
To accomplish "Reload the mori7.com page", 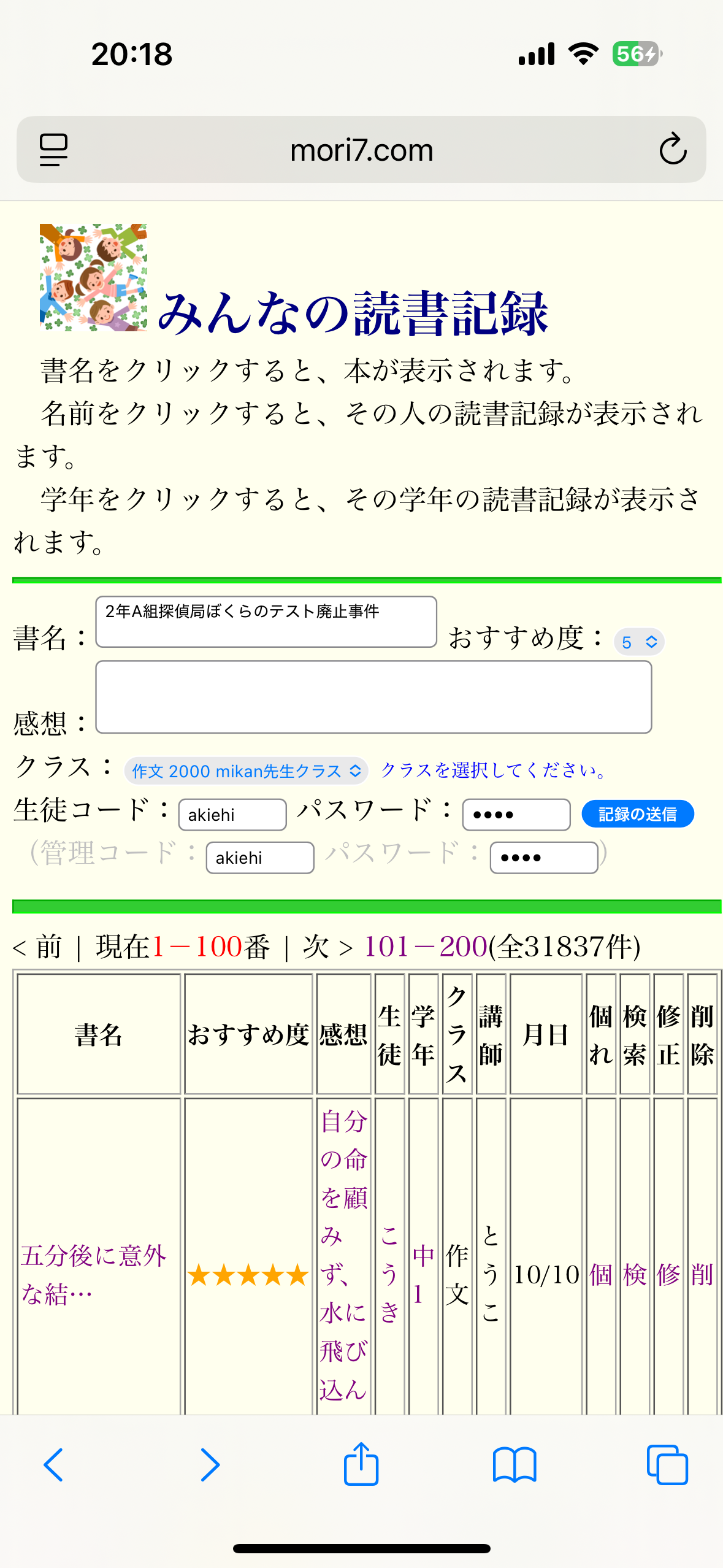I will pyautogui.click(x=672, y=149).
